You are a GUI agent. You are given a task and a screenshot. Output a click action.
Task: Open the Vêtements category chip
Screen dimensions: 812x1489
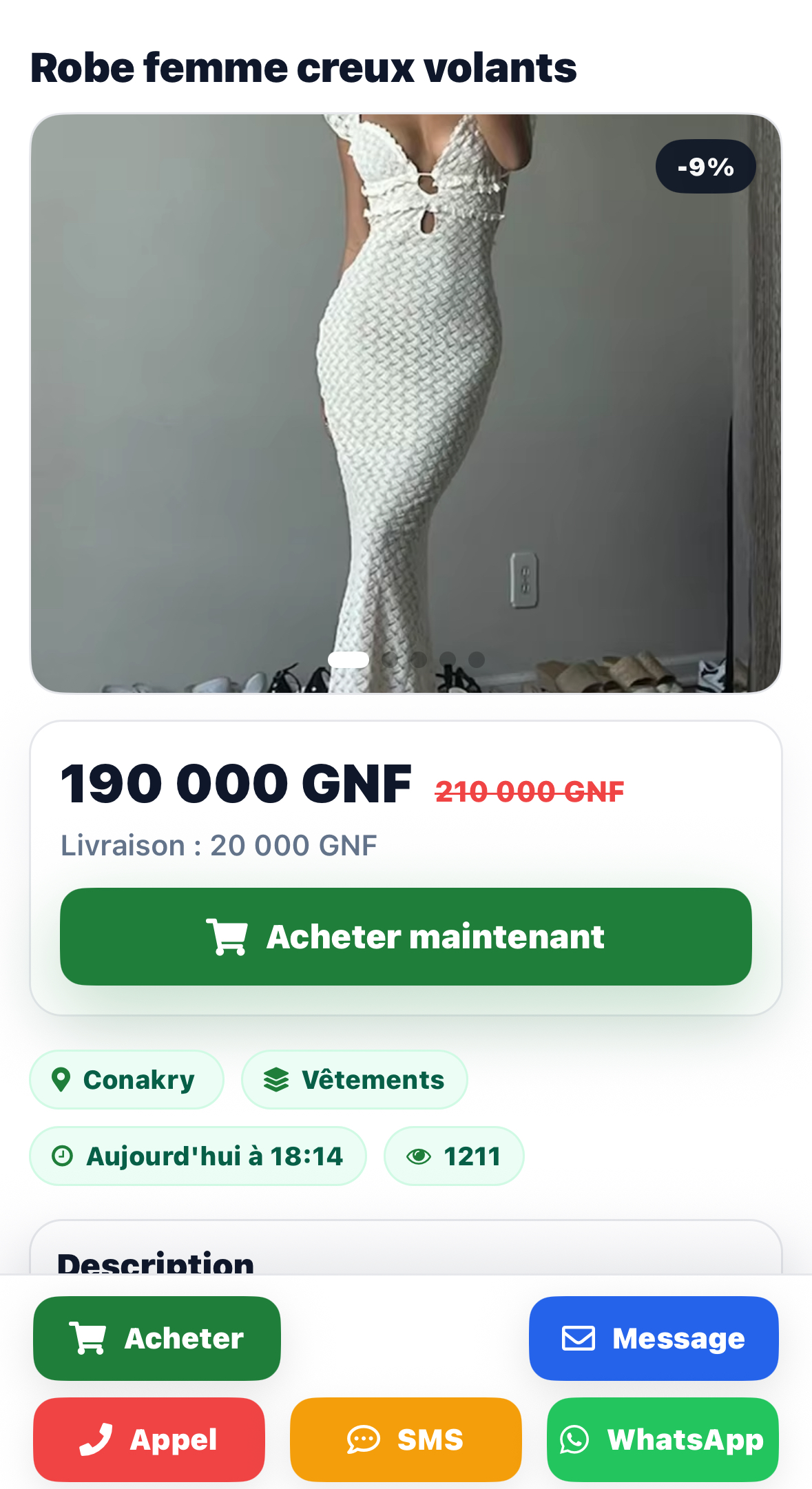click(354, 1079)
